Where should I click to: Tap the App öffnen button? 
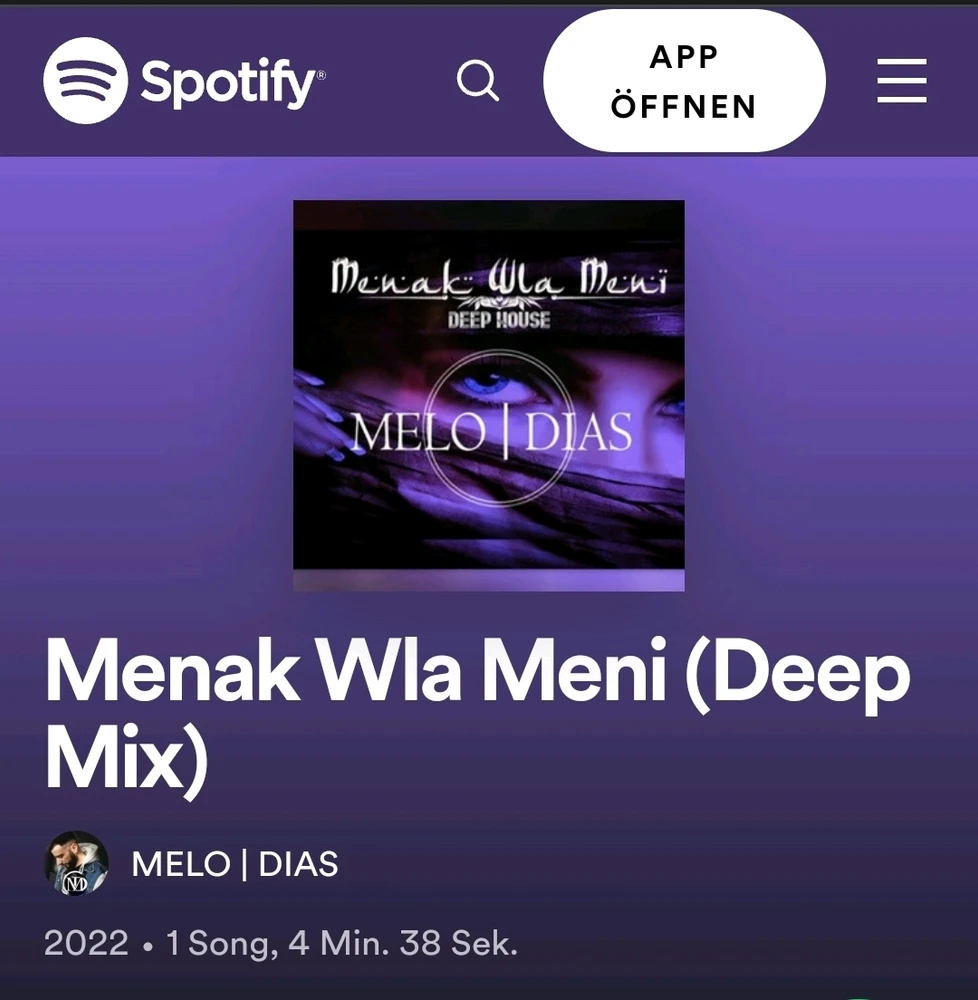click(x=684, y=81)
